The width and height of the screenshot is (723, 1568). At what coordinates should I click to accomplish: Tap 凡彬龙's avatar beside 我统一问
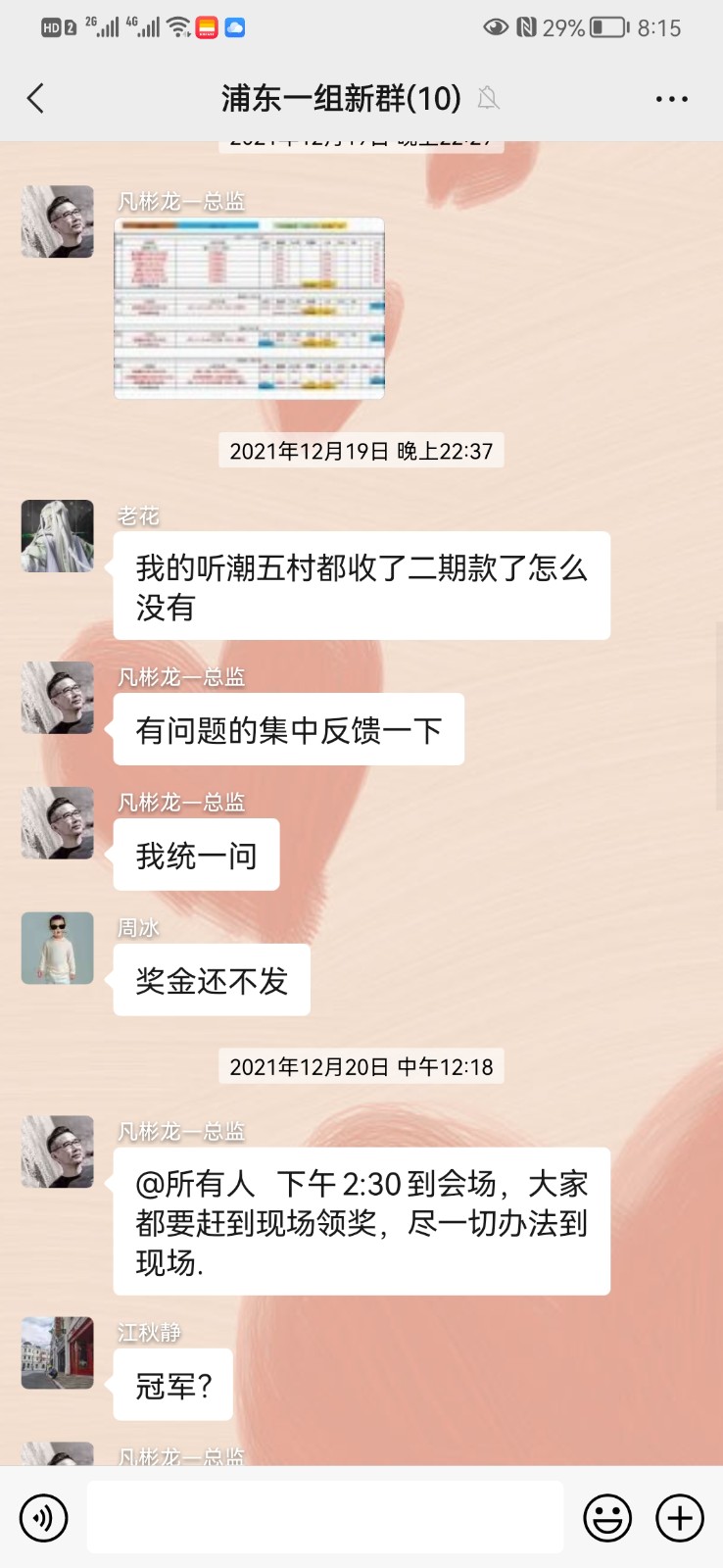tap(58, 823)
